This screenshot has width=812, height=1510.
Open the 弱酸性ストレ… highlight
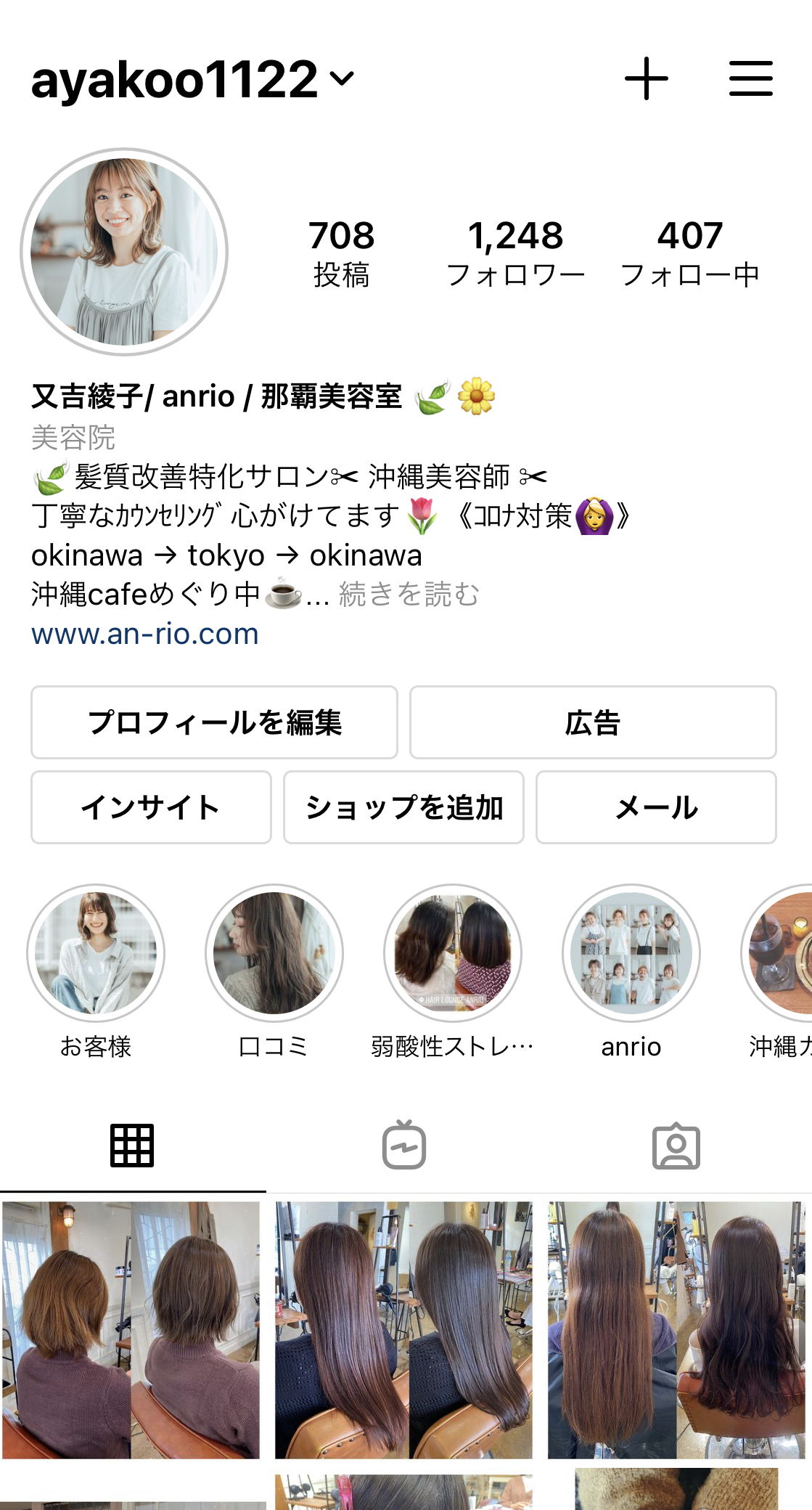(x=453, y=953)
